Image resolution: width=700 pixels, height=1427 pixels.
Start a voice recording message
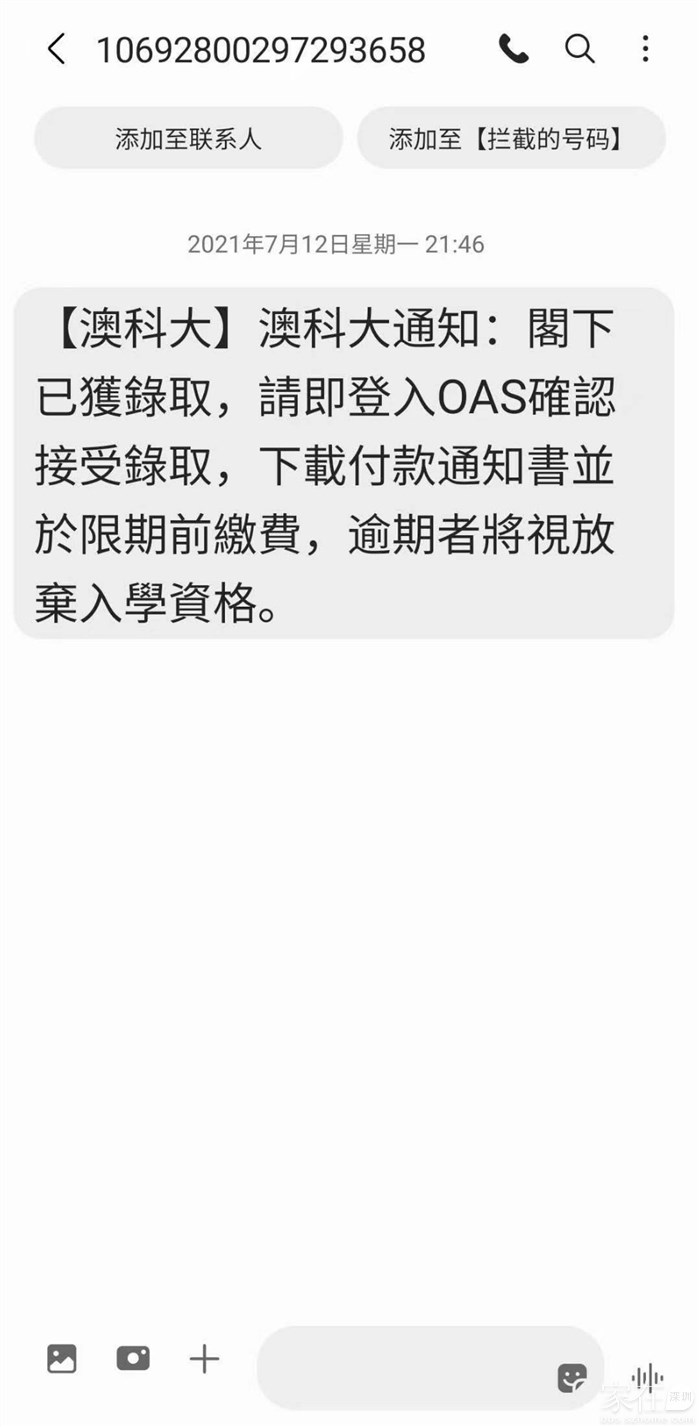(x=647, y=1378)
